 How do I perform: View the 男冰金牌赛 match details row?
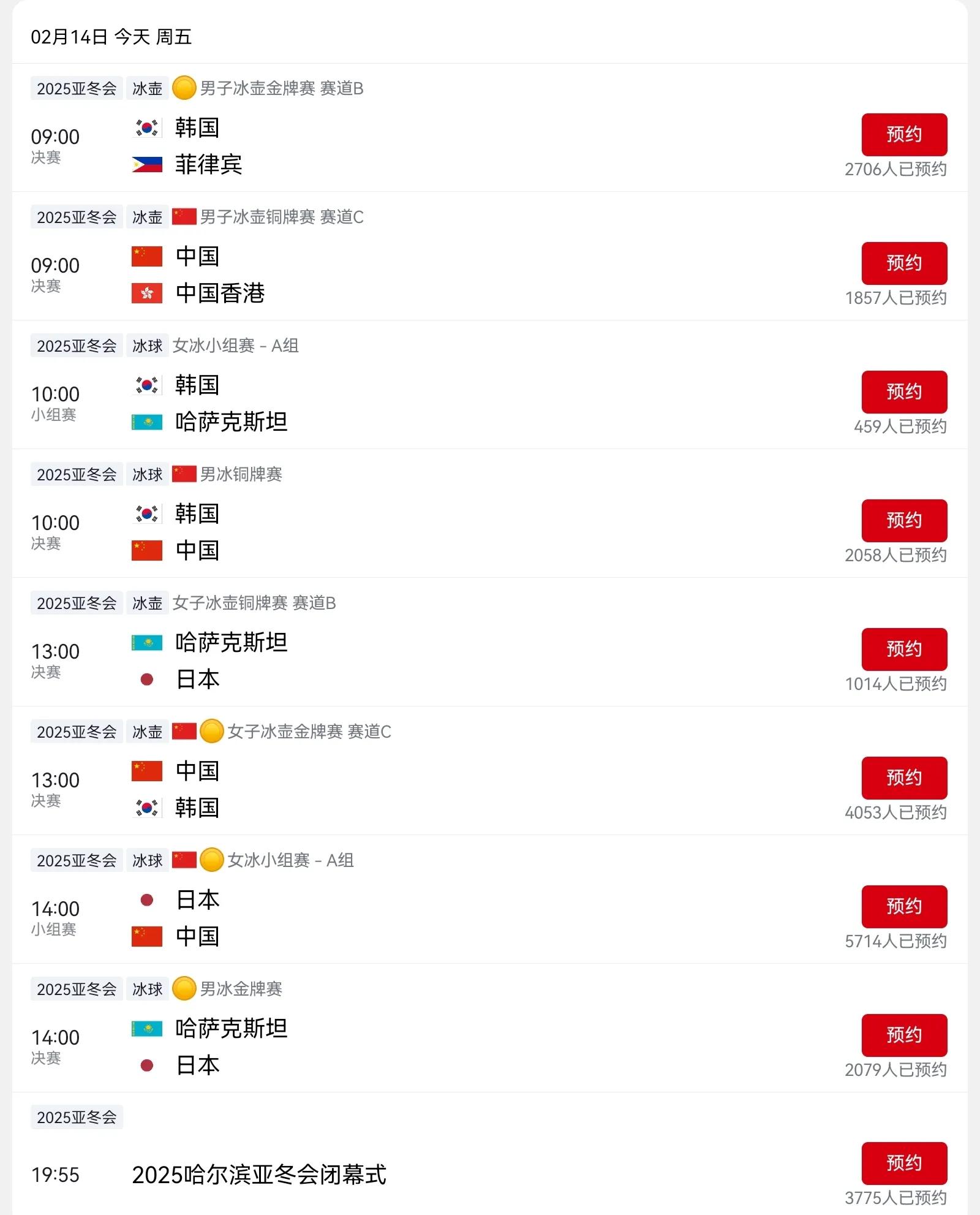(429, 1047)
